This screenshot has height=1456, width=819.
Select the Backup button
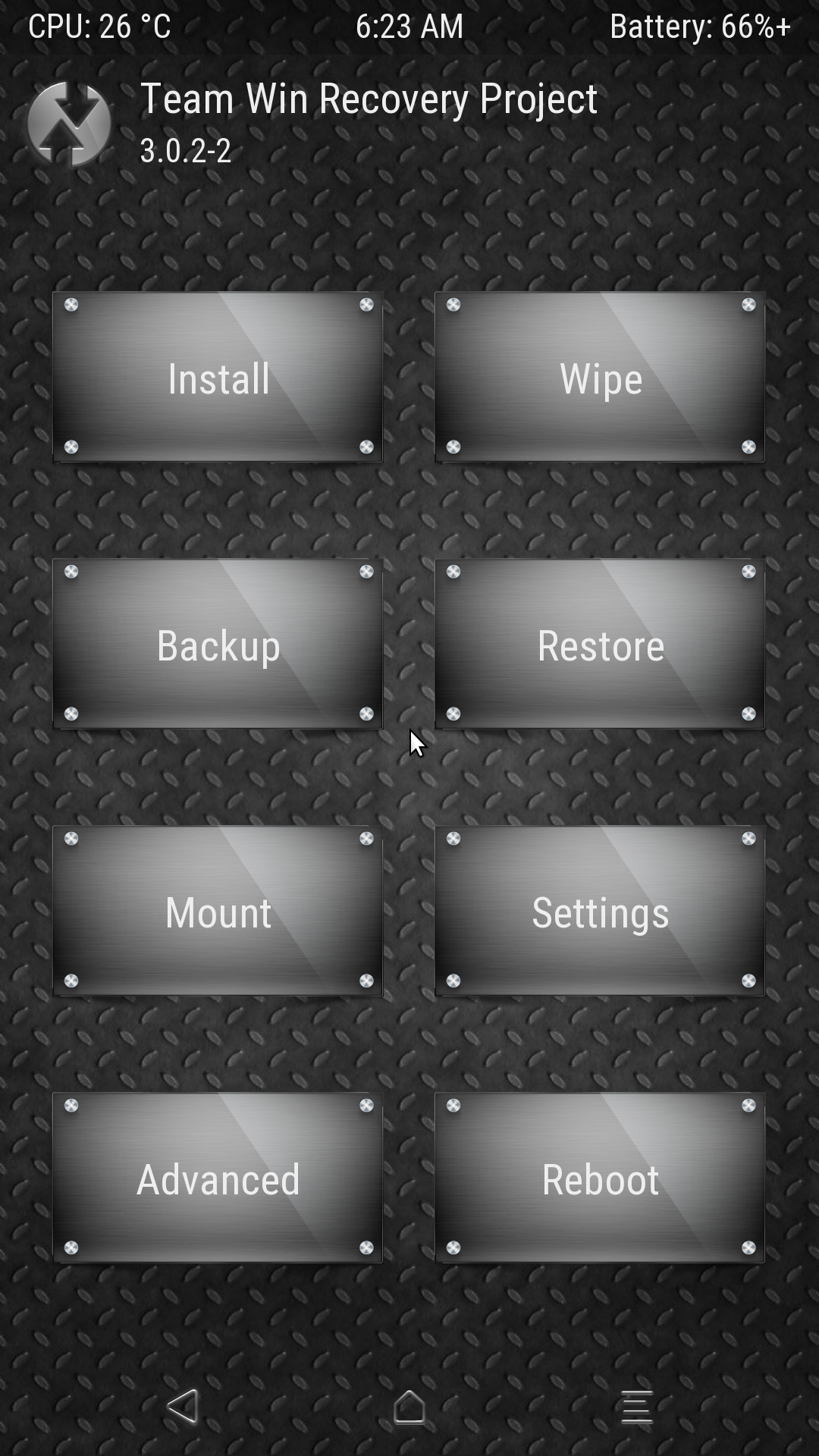218,644
